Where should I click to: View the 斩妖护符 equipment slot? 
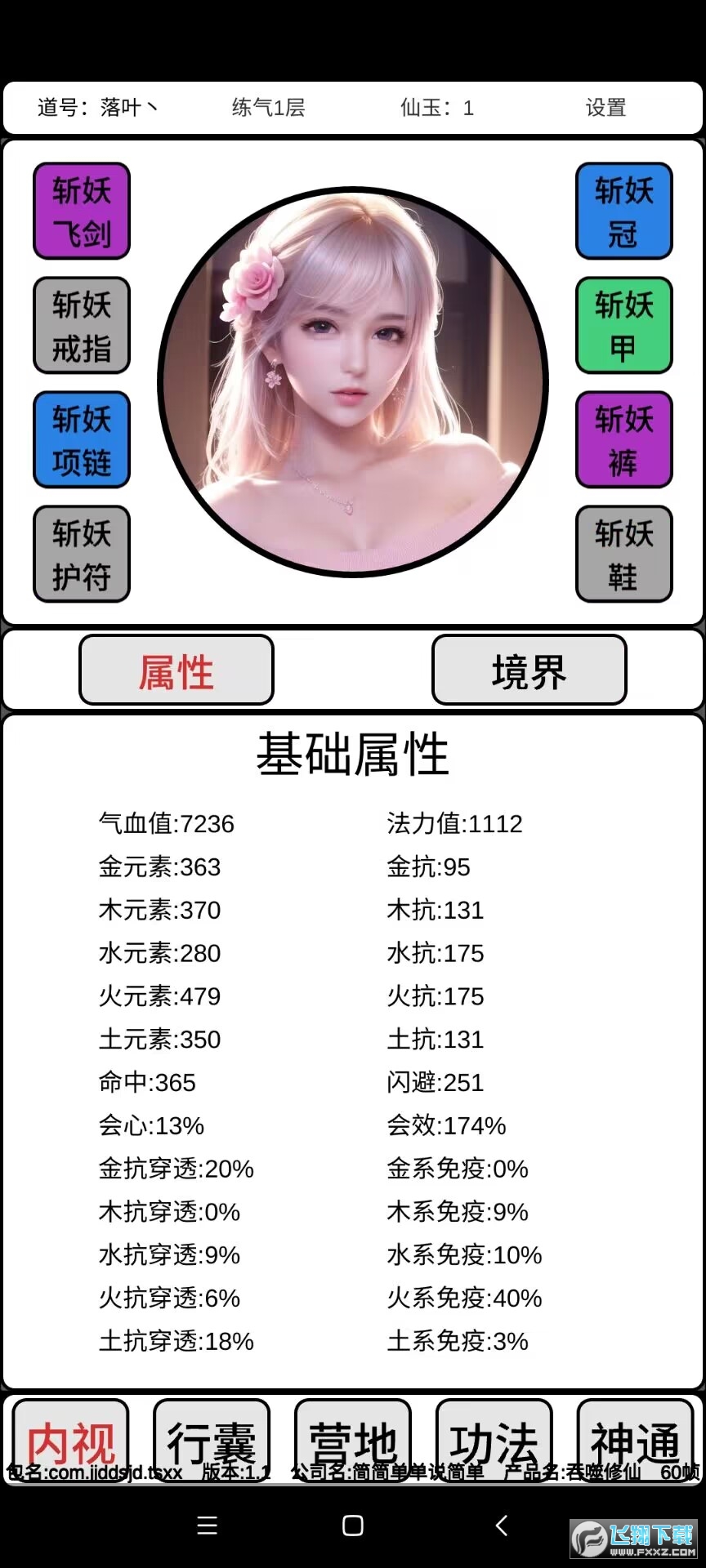tap(82, 555)
